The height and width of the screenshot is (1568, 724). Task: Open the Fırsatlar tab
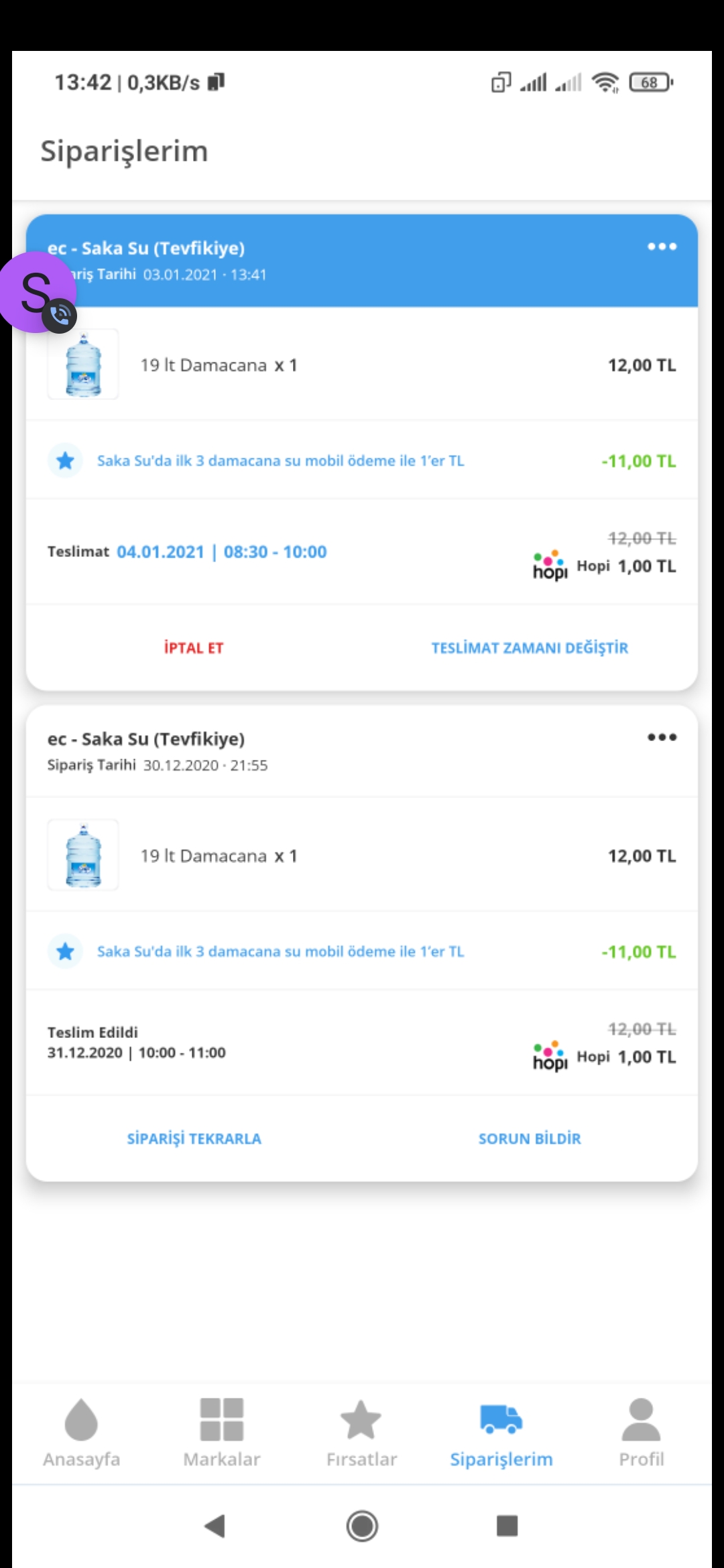(361, 1433)
